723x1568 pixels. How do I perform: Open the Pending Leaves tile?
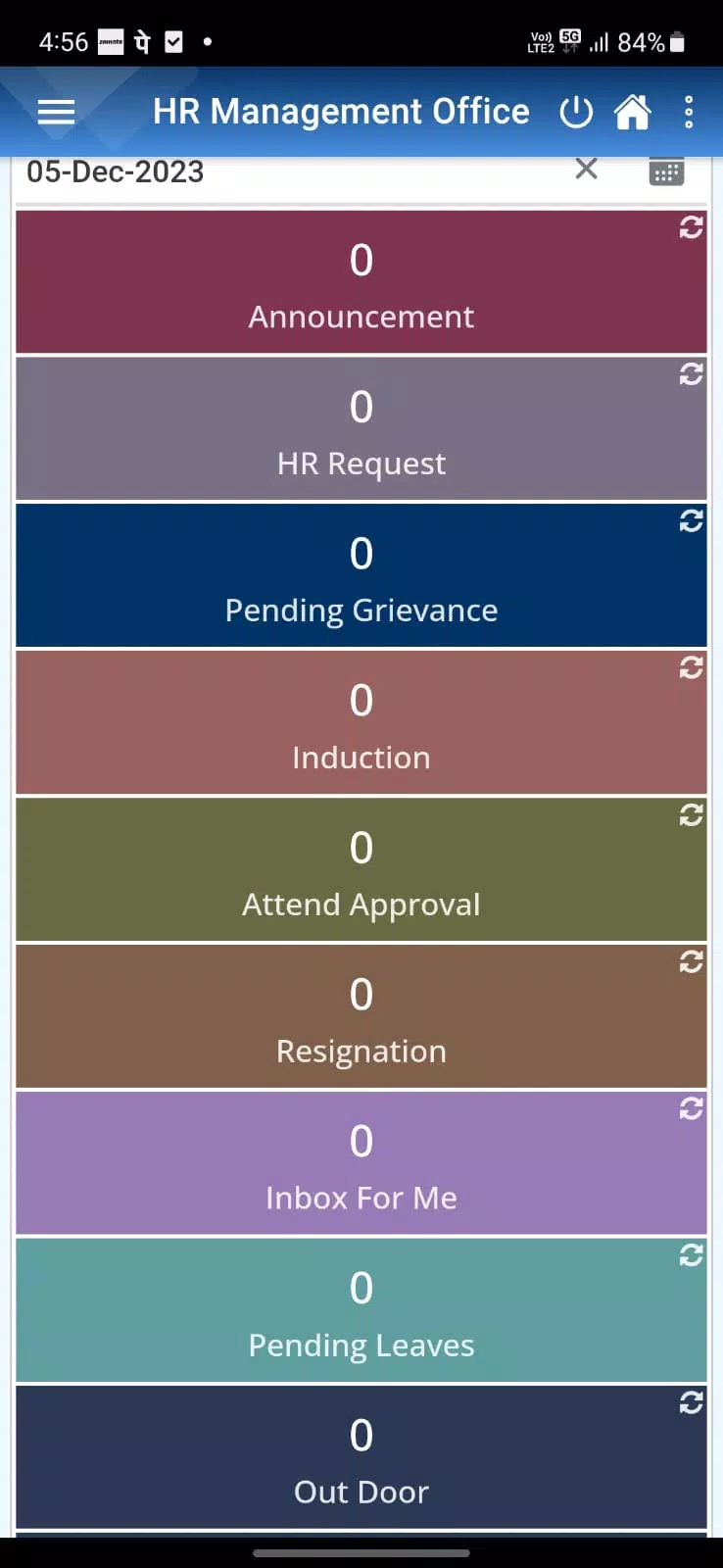pos(361,1311)
